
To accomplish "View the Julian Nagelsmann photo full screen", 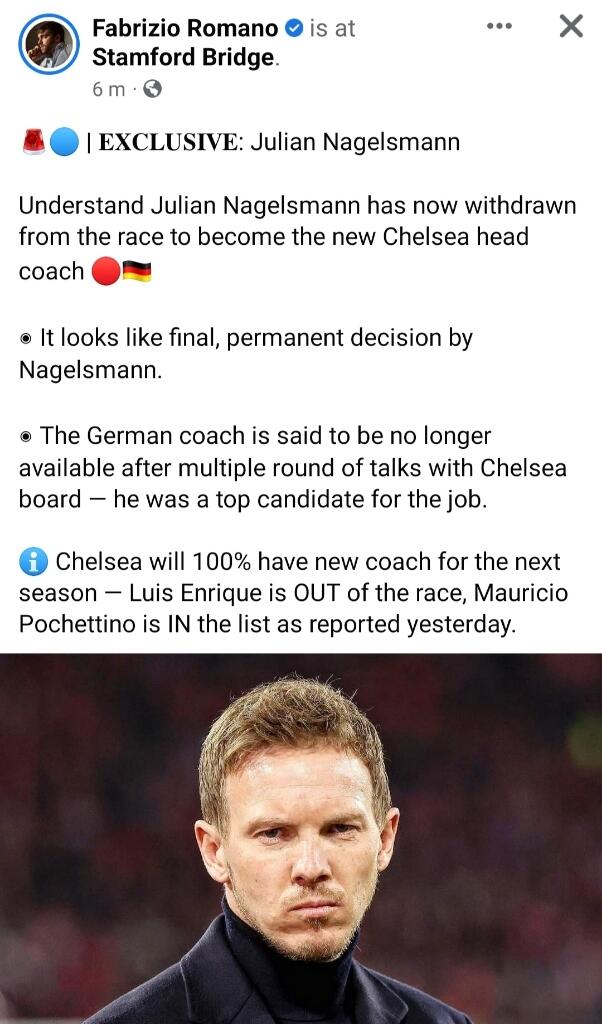I will pyautogui.click(x=300, y=838).
